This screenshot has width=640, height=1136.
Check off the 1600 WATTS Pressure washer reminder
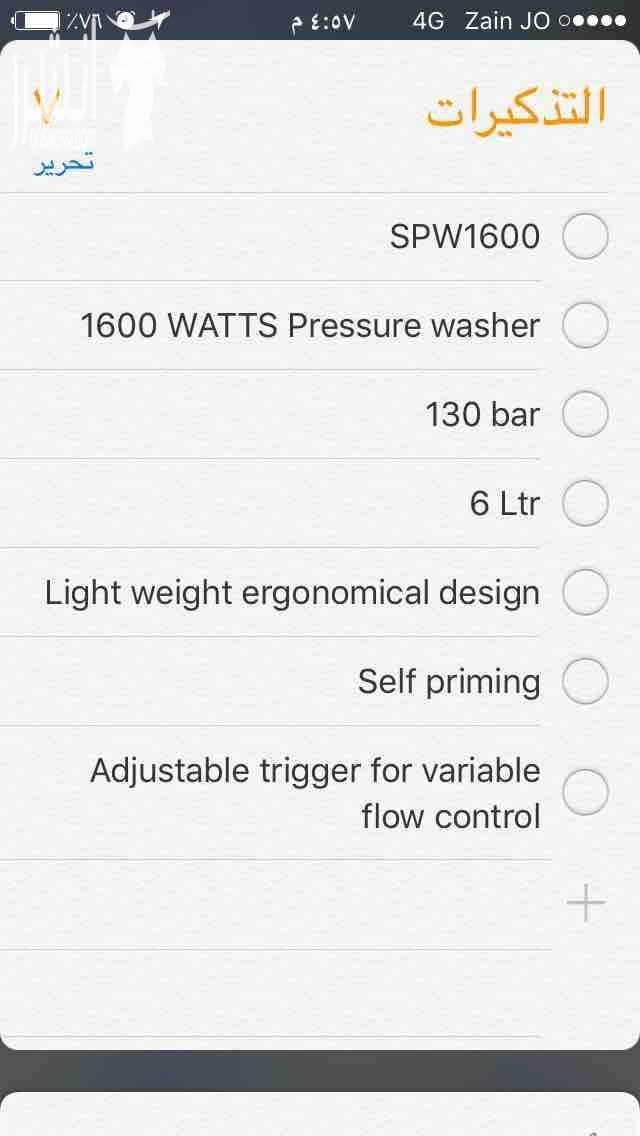coord(585,325)
